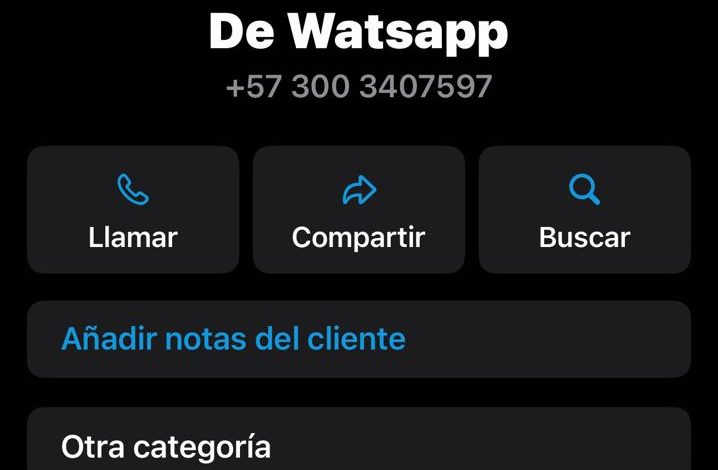Open the Buscar search button
The image size is (718, 470).
coord(584,210)
